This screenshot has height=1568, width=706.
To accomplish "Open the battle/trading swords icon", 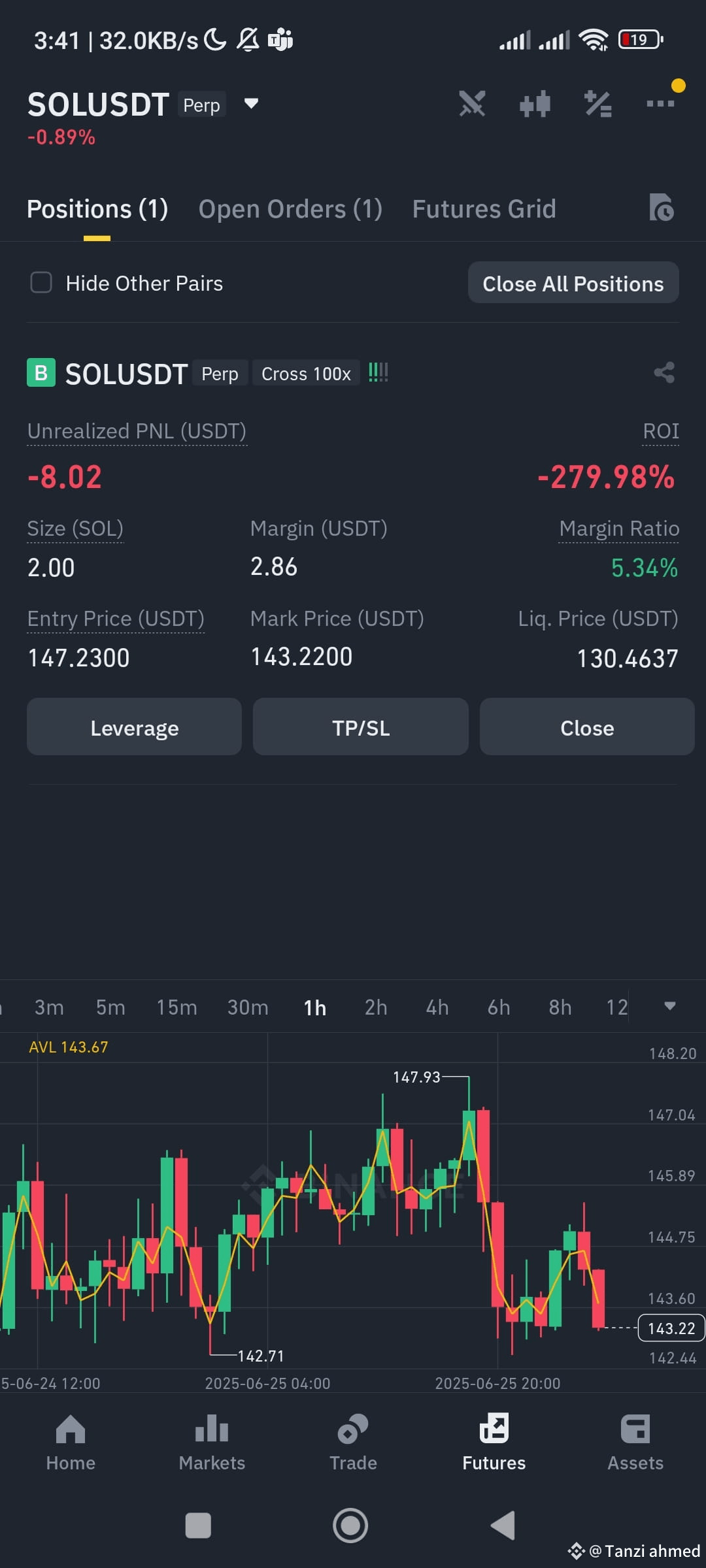I will pos(473,104).
